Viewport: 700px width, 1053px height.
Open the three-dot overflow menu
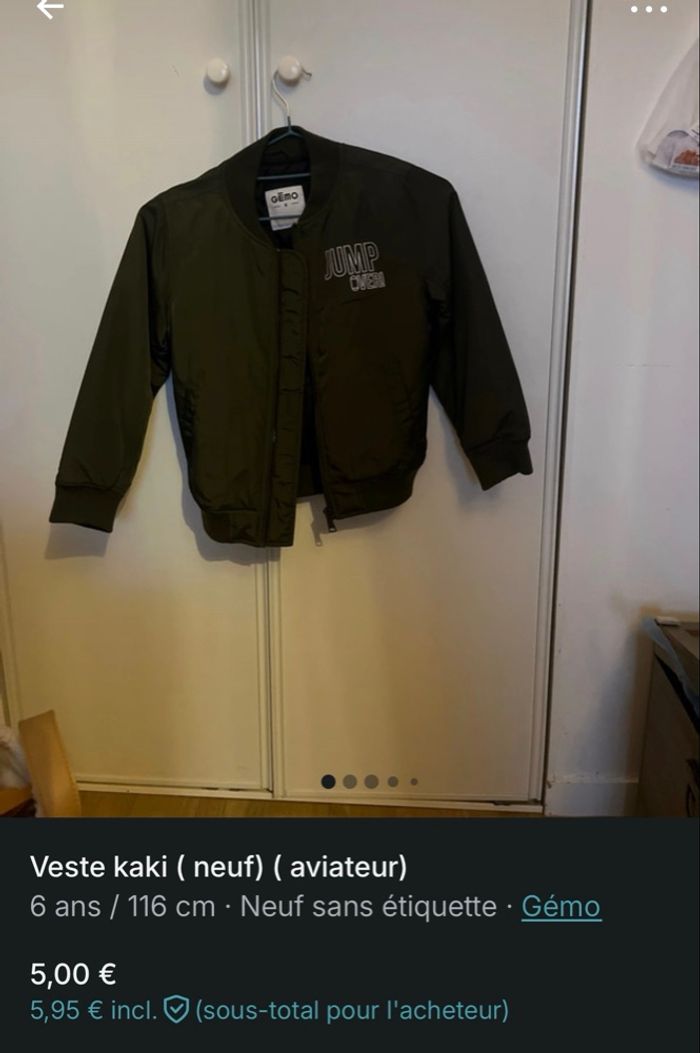click(649, 9)
